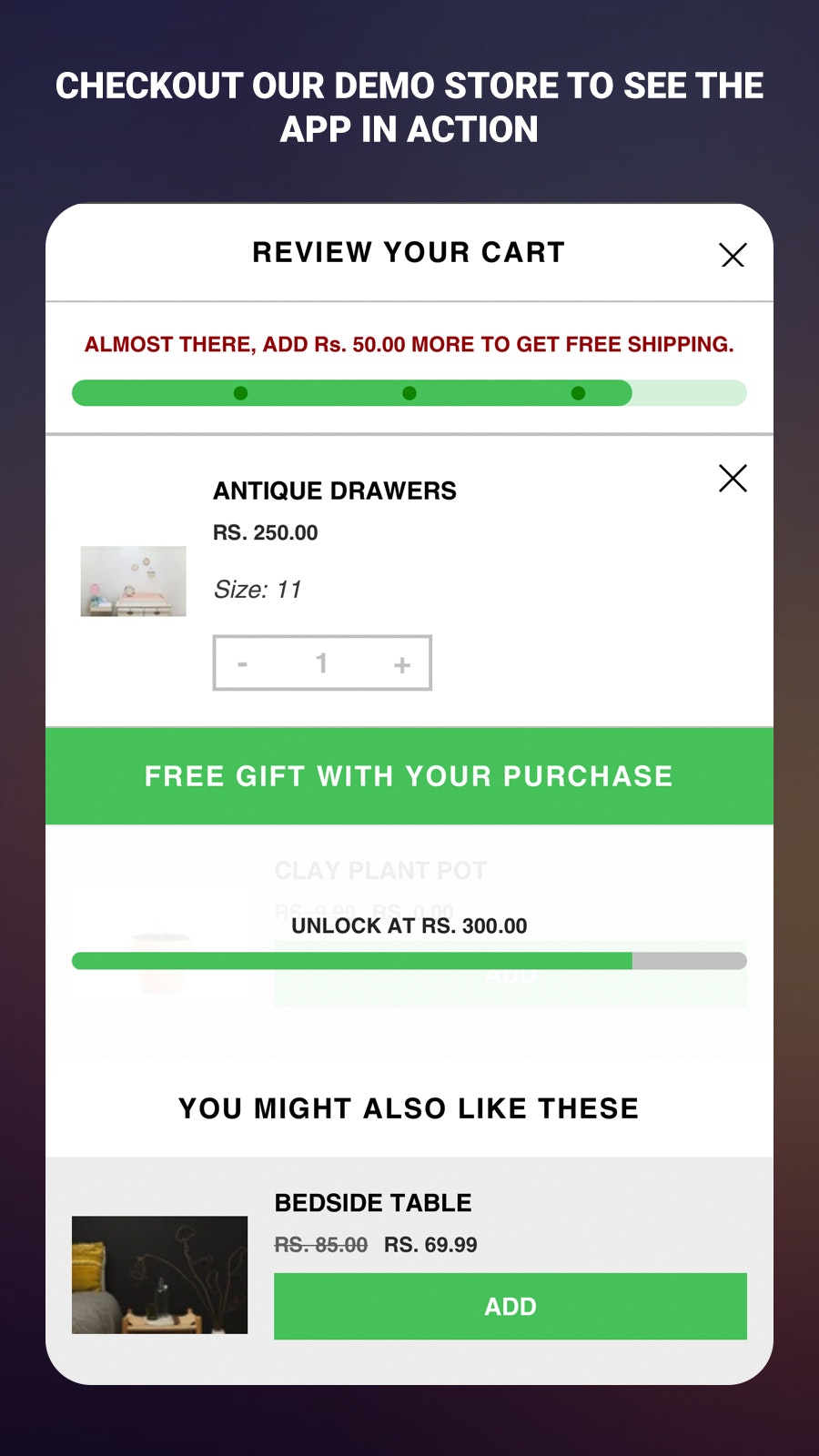The image size is (819, 1456).
Task: Select the Antique Drawers product title
Action: 335,490
